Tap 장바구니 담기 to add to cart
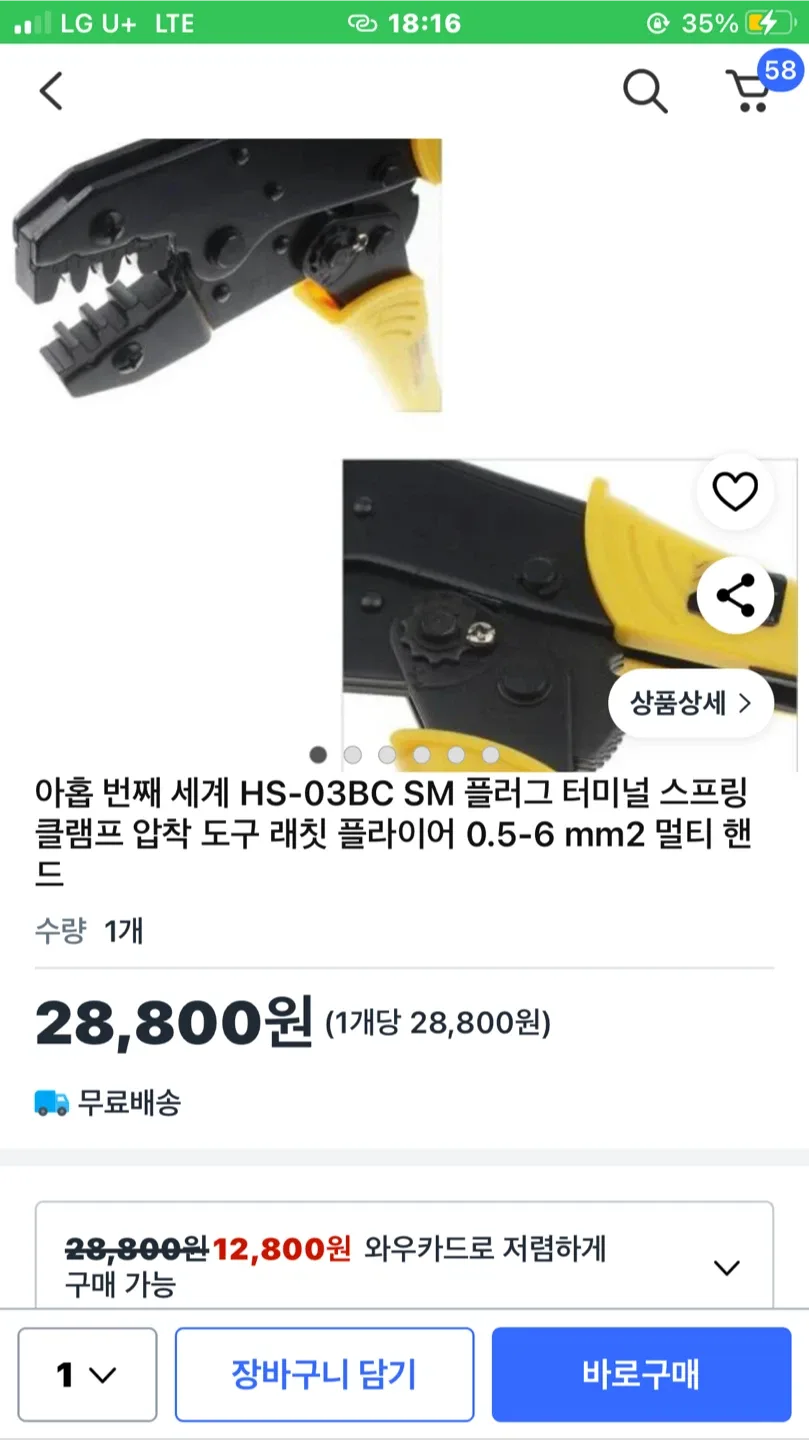This screenshot has height=1440, width=809. [x=324, y=1375]
